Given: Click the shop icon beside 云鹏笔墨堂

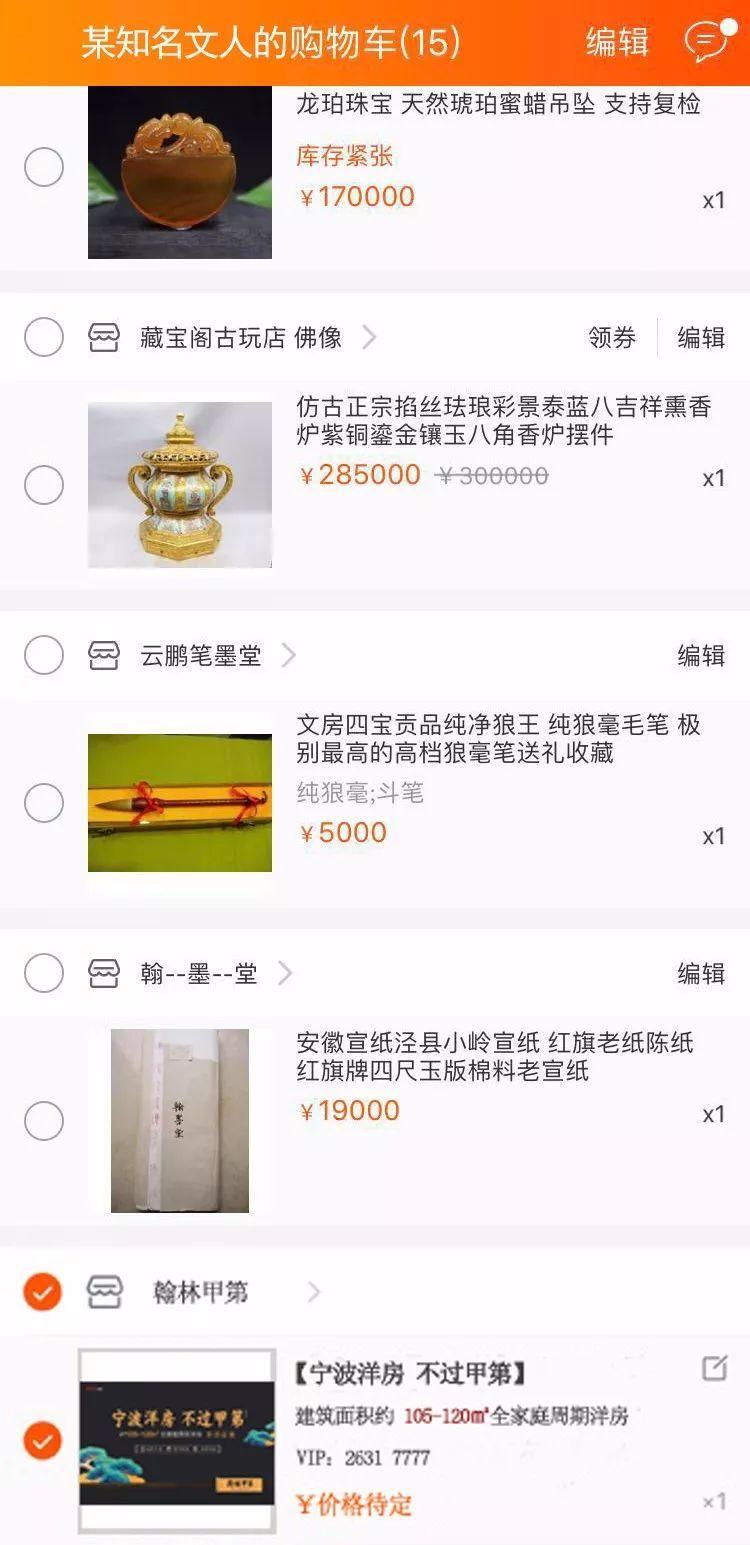Looking at the screenshot, I should tap(105, 656).
